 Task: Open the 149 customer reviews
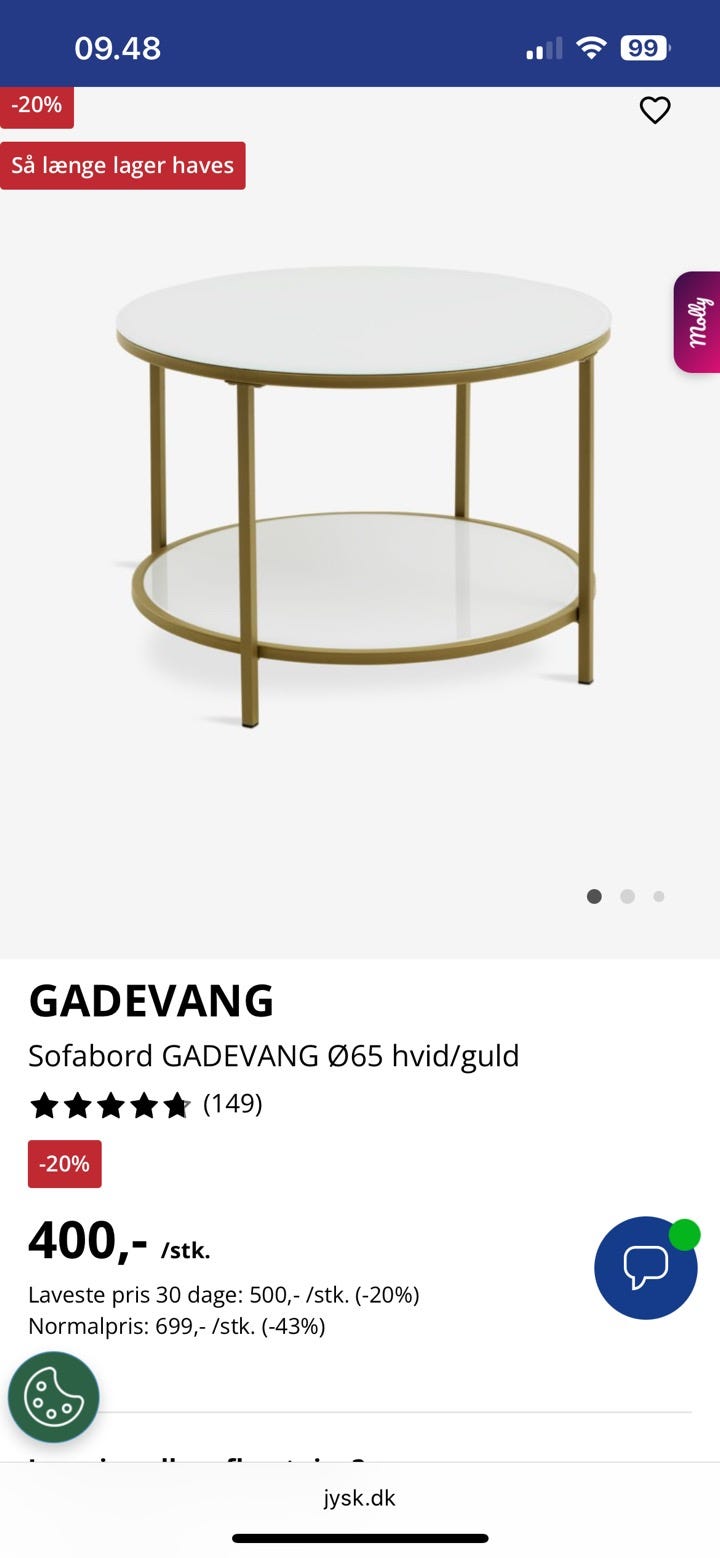(x=232, y=1105)
